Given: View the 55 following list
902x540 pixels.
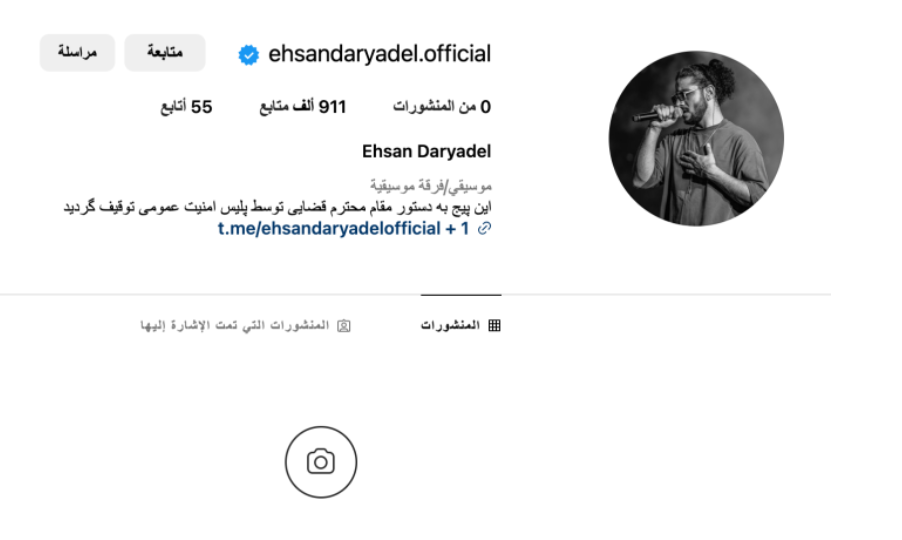Looking at the screenshot, I should coord(186,107).
